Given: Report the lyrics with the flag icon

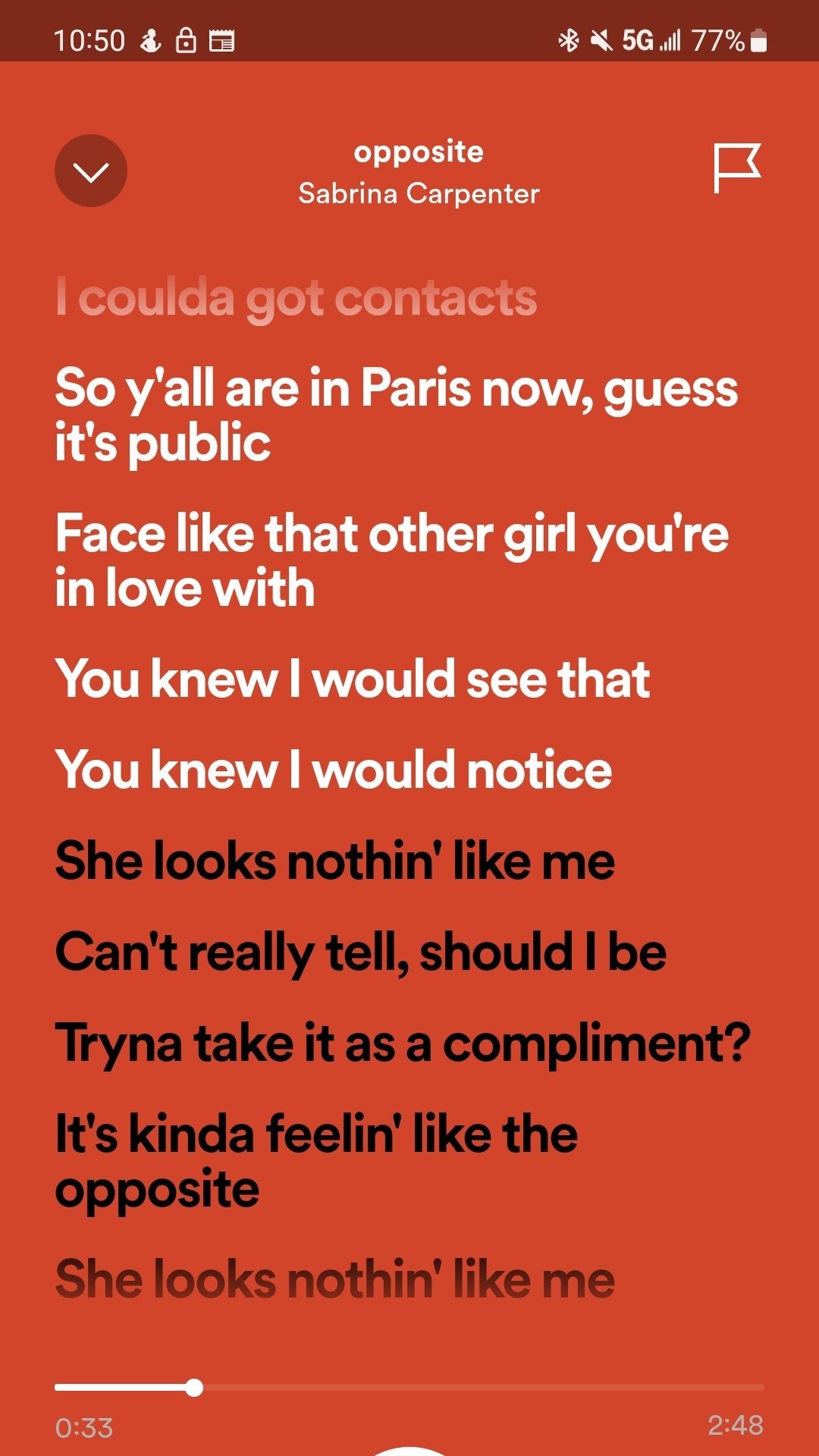Looking at the screenshot, I should click(x=736, y=168).
